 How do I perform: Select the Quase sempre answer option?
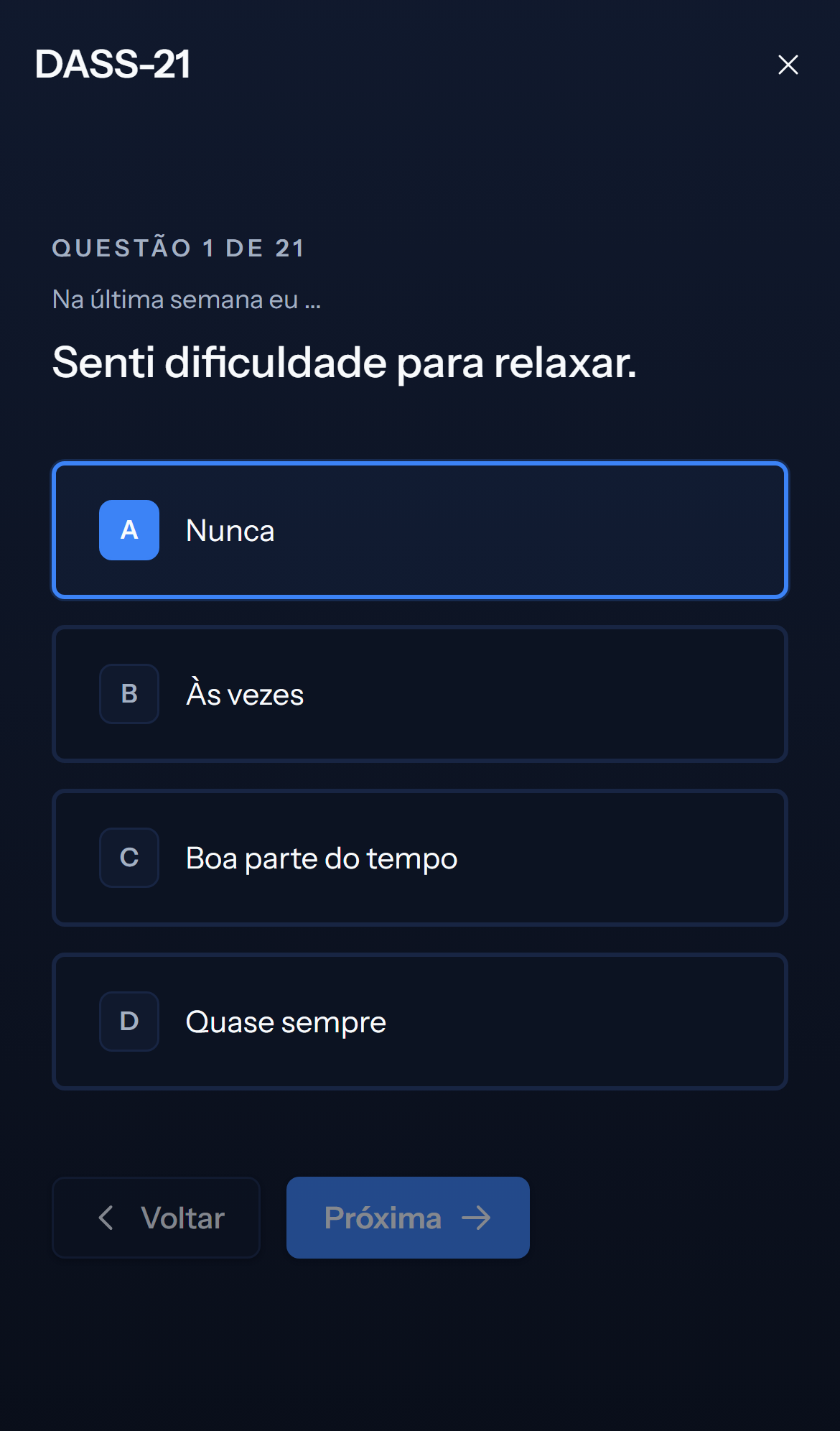coord(419,1022)
